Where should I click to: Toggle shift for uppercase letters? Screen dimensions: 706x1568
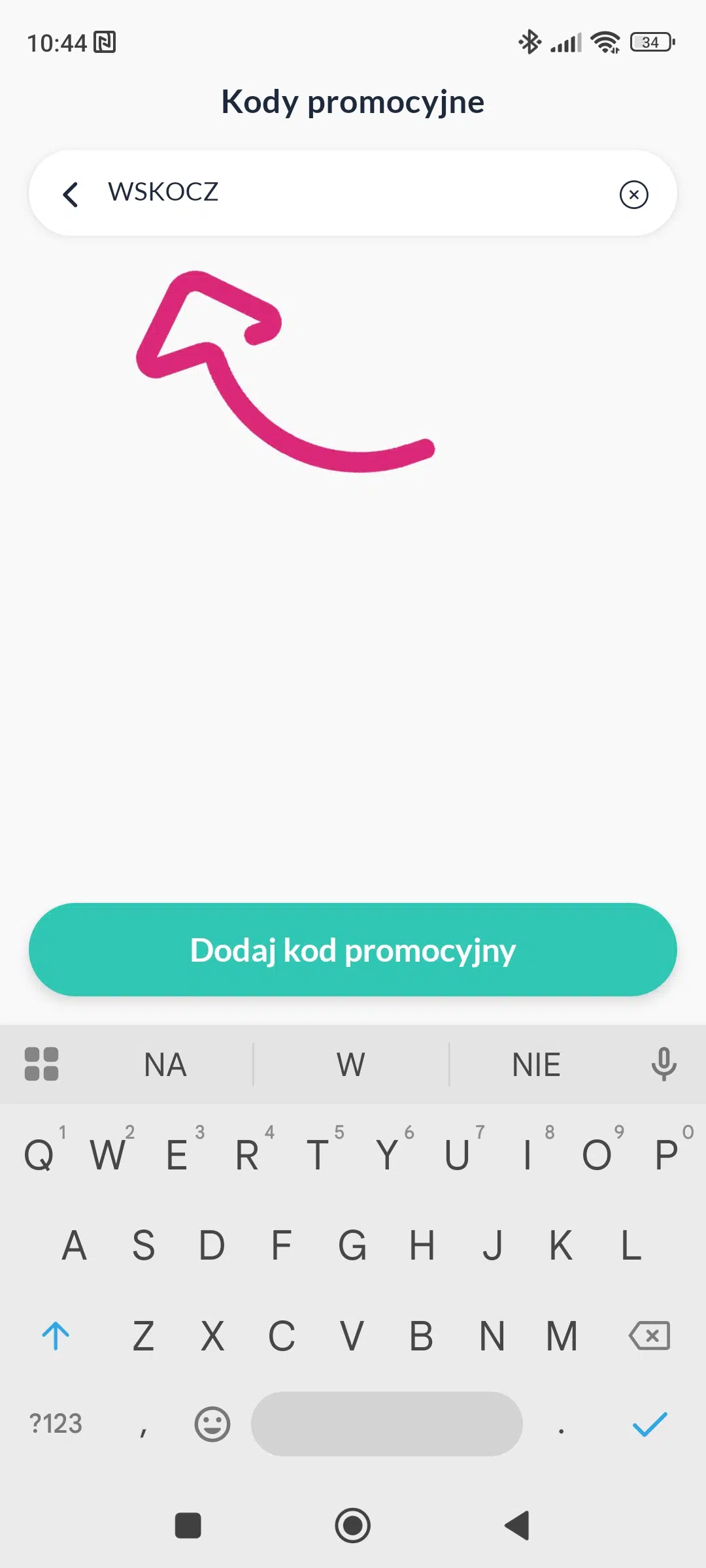[x=56, y=1335]
